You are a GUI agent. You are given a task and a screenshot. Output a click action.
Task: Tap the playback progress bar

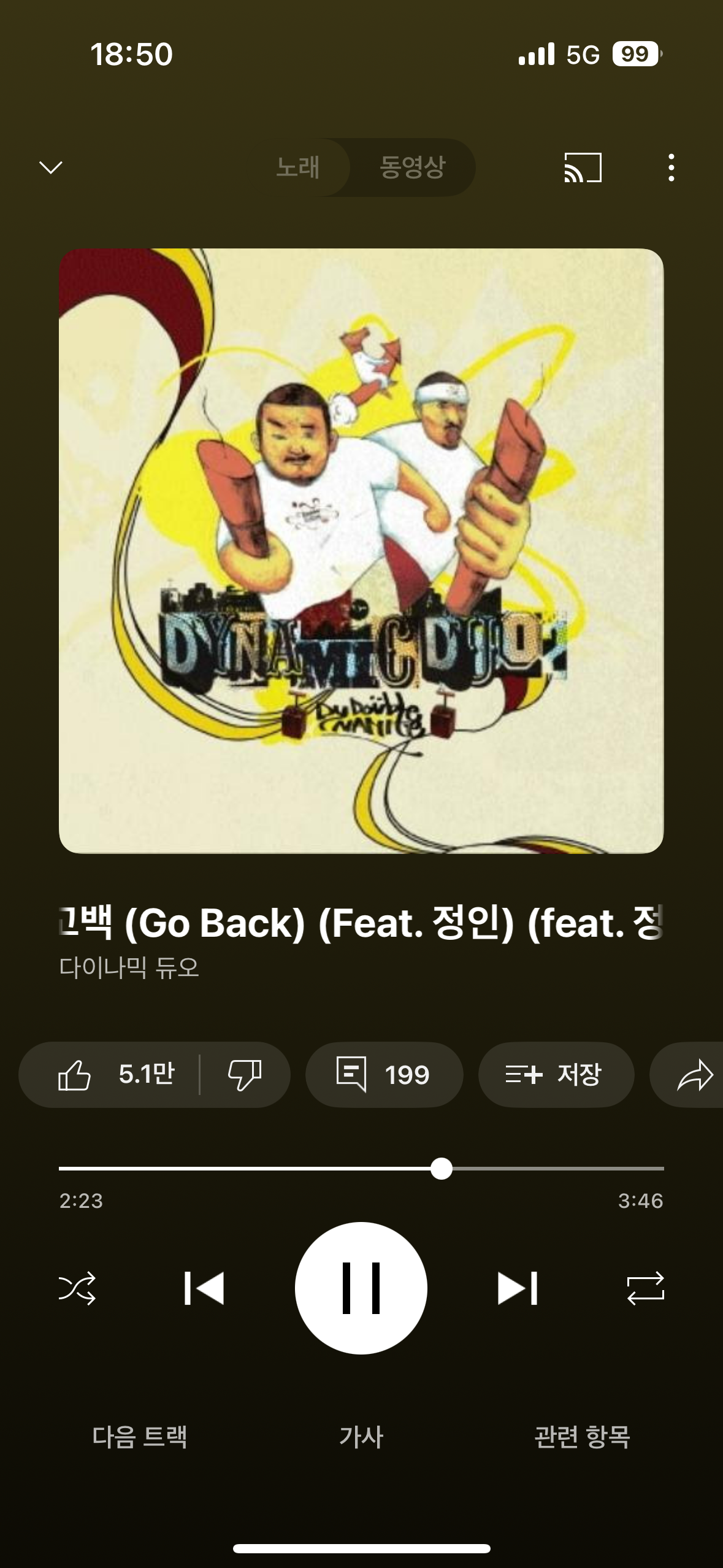click(x=361, y=1169)
